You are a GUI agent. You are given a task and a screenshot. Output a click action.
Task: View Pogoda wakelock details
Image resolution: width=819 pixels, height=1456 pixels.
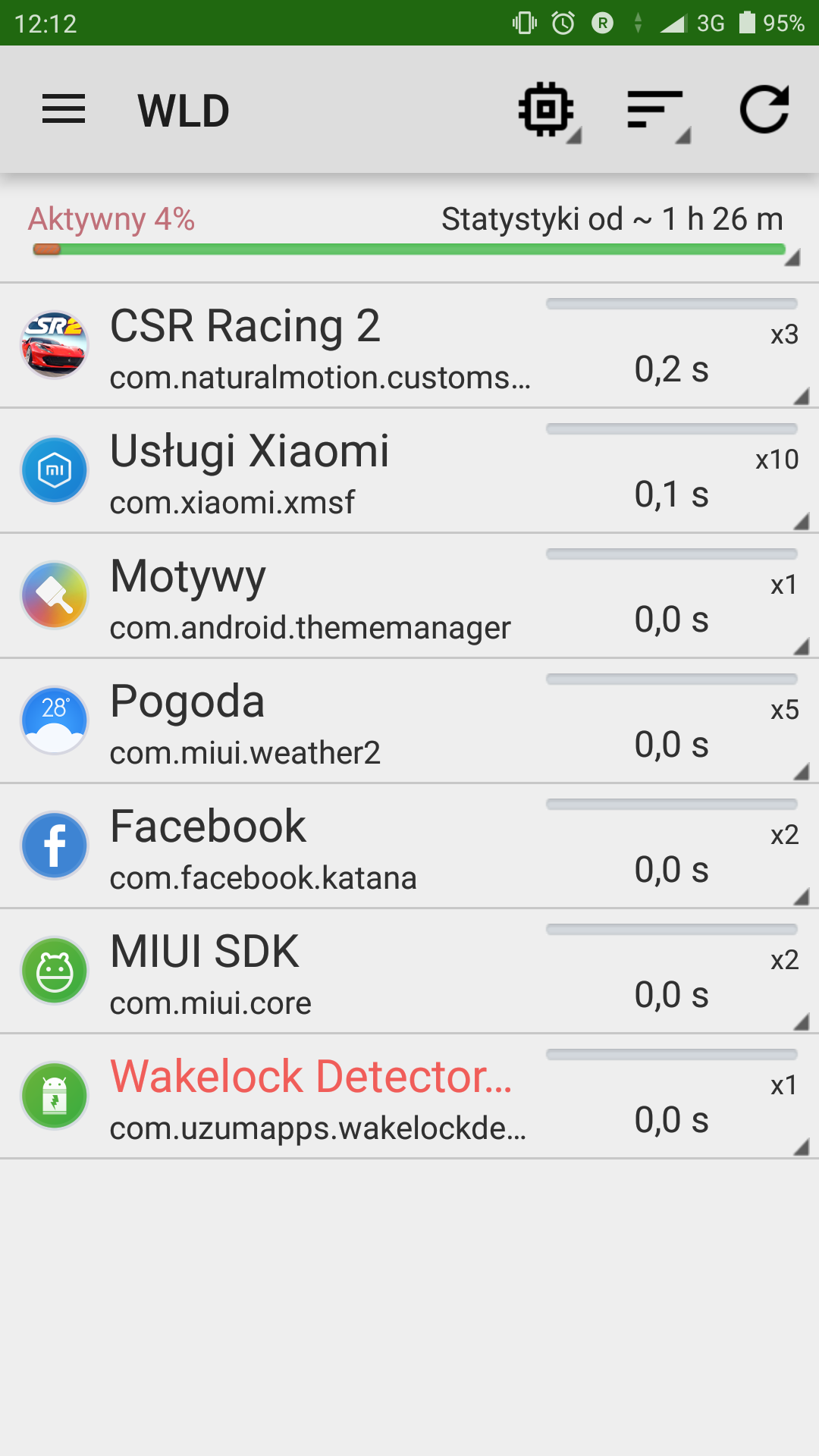click(409, 721)
